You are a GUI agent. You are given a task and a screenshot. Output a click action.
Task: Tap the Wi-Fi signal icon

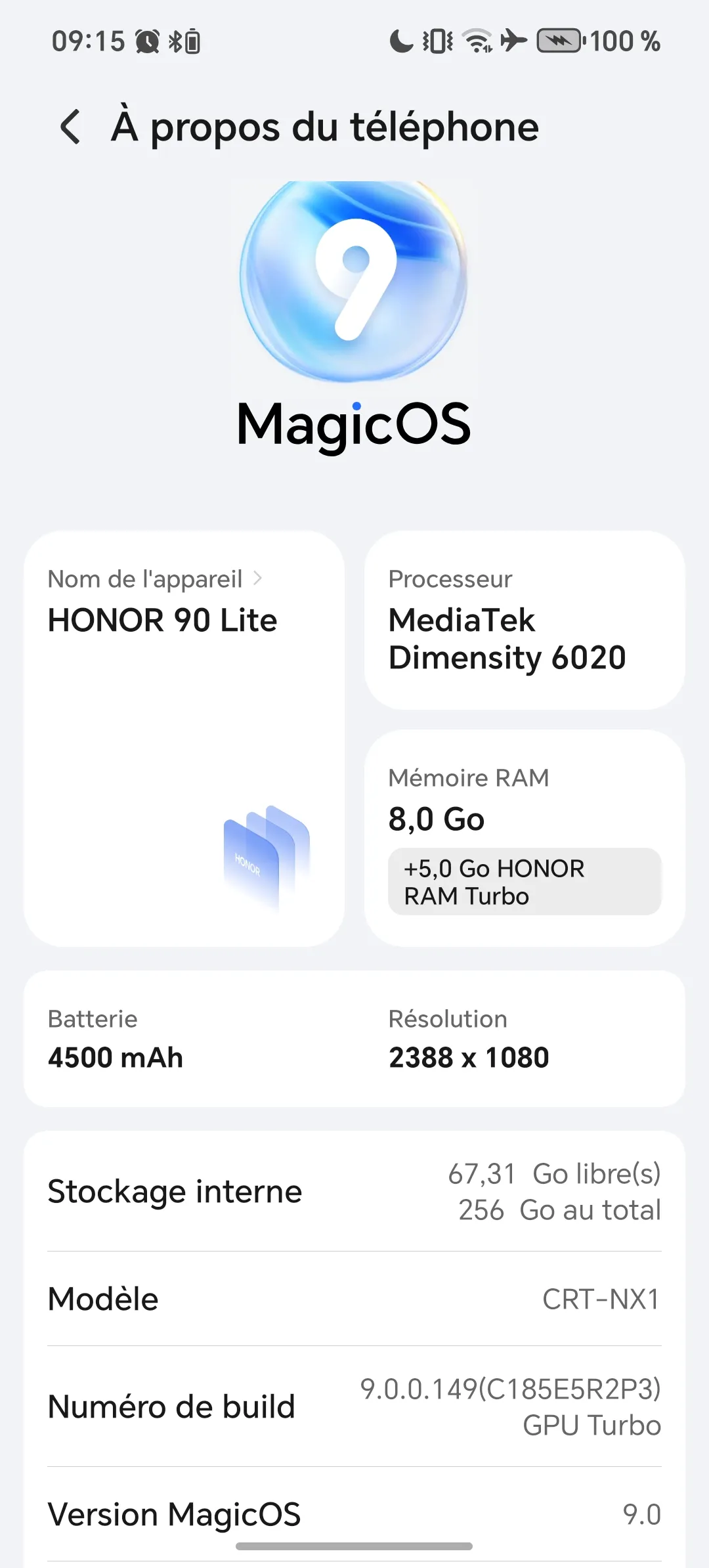coord(478,41)
